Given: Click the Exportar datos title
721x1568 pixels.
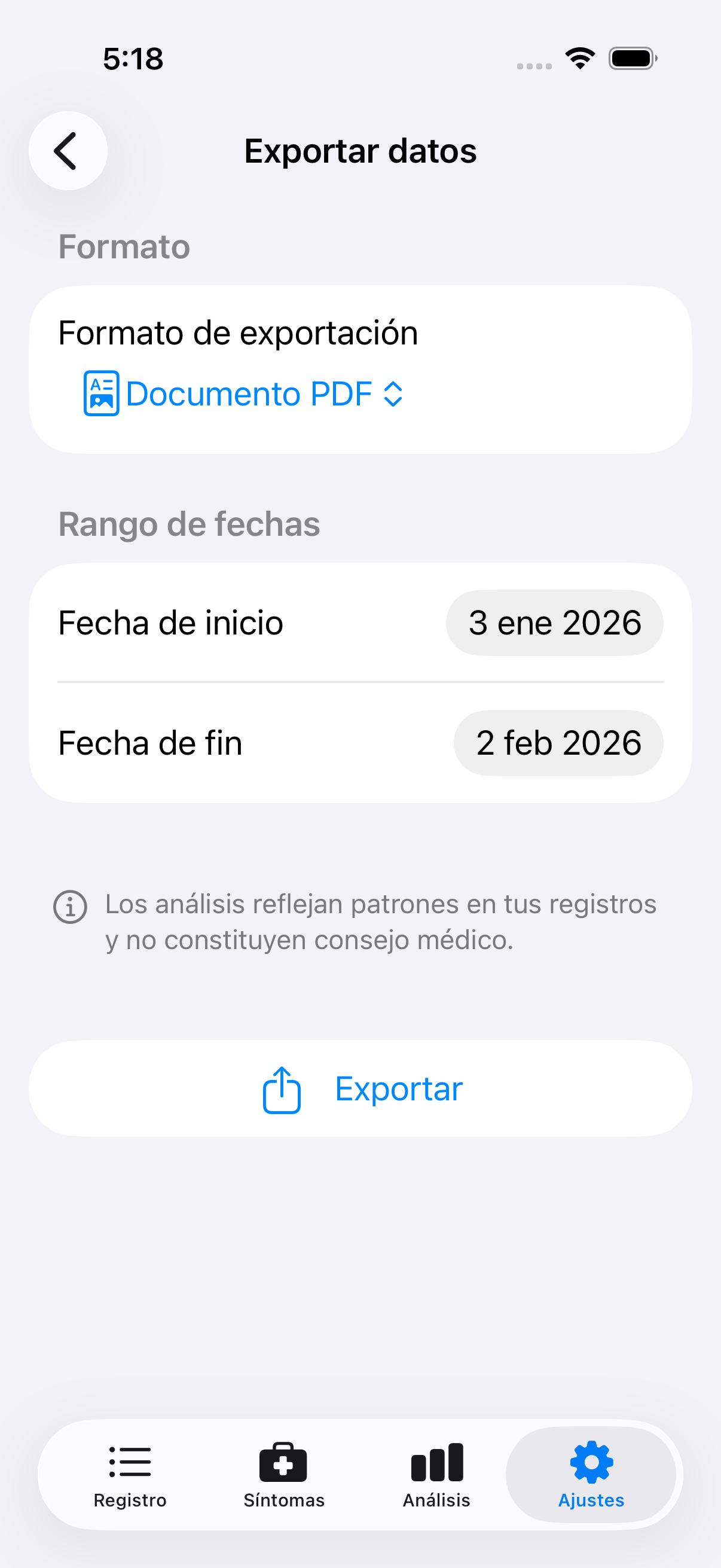Looking at the screenshot, I should click(360, 151).
